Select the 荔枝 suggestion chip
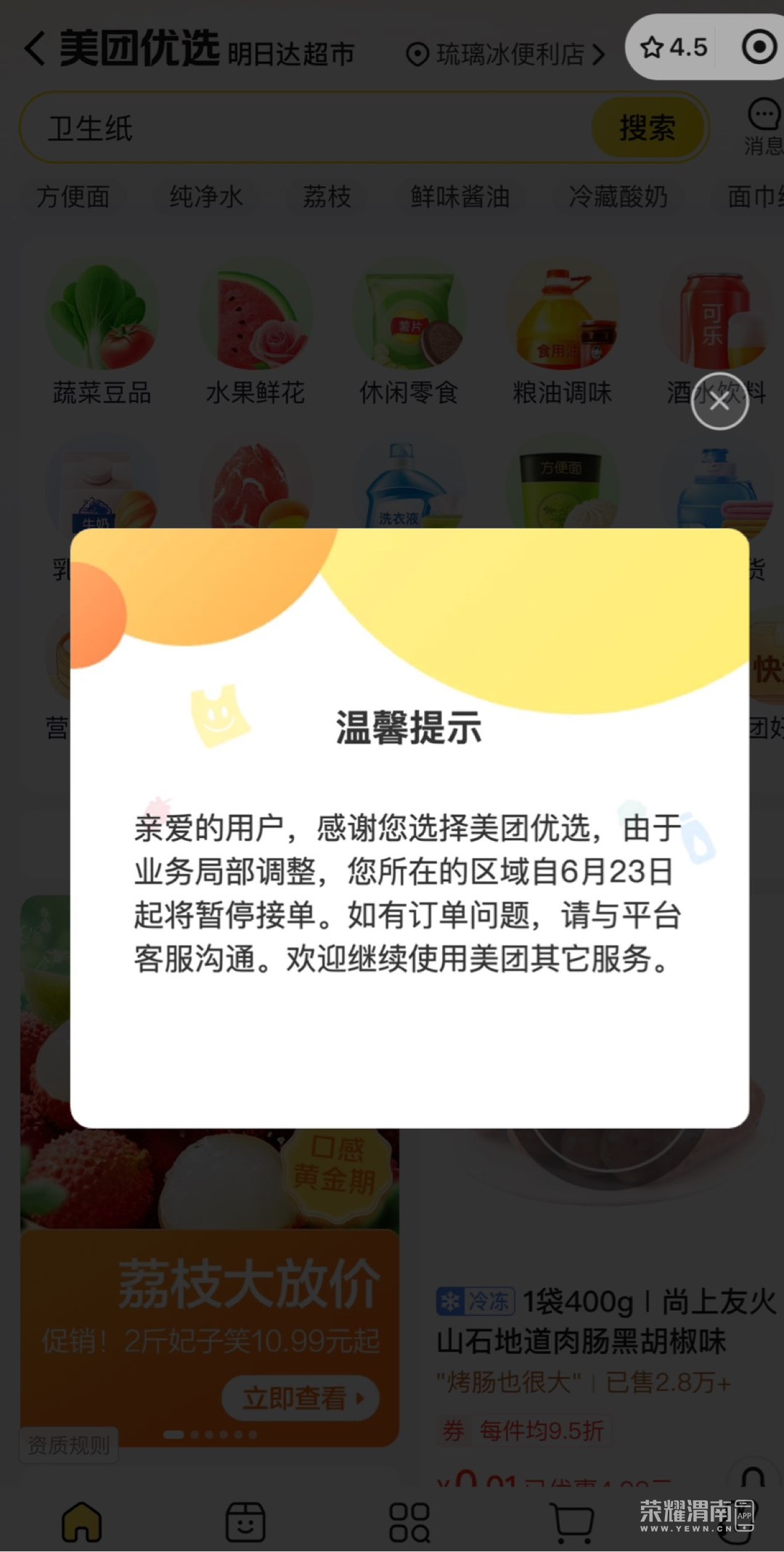 click(x=327, y=196)
